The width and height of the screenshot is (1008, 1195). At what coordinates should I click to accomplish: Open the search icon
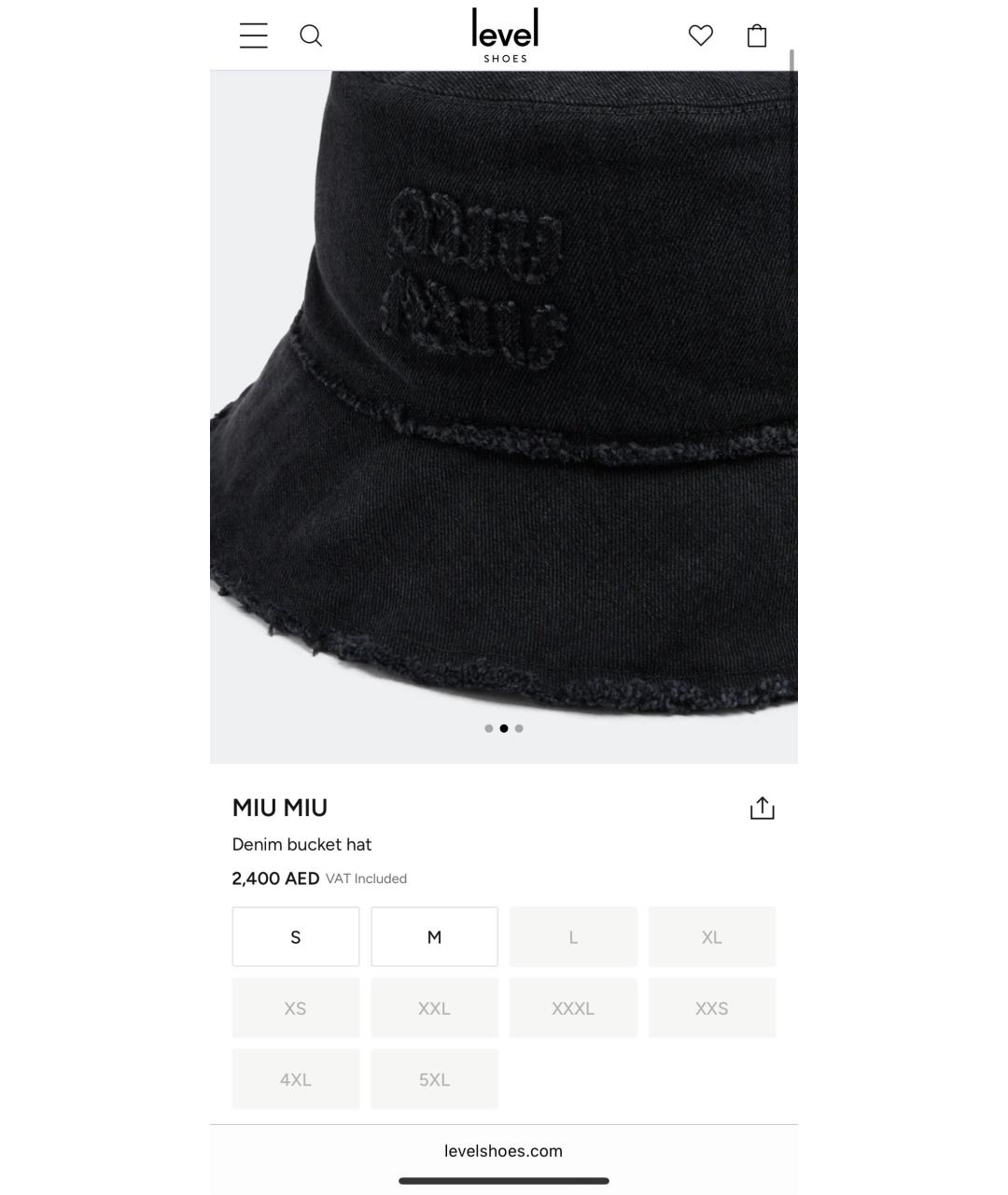click(311, 35)
